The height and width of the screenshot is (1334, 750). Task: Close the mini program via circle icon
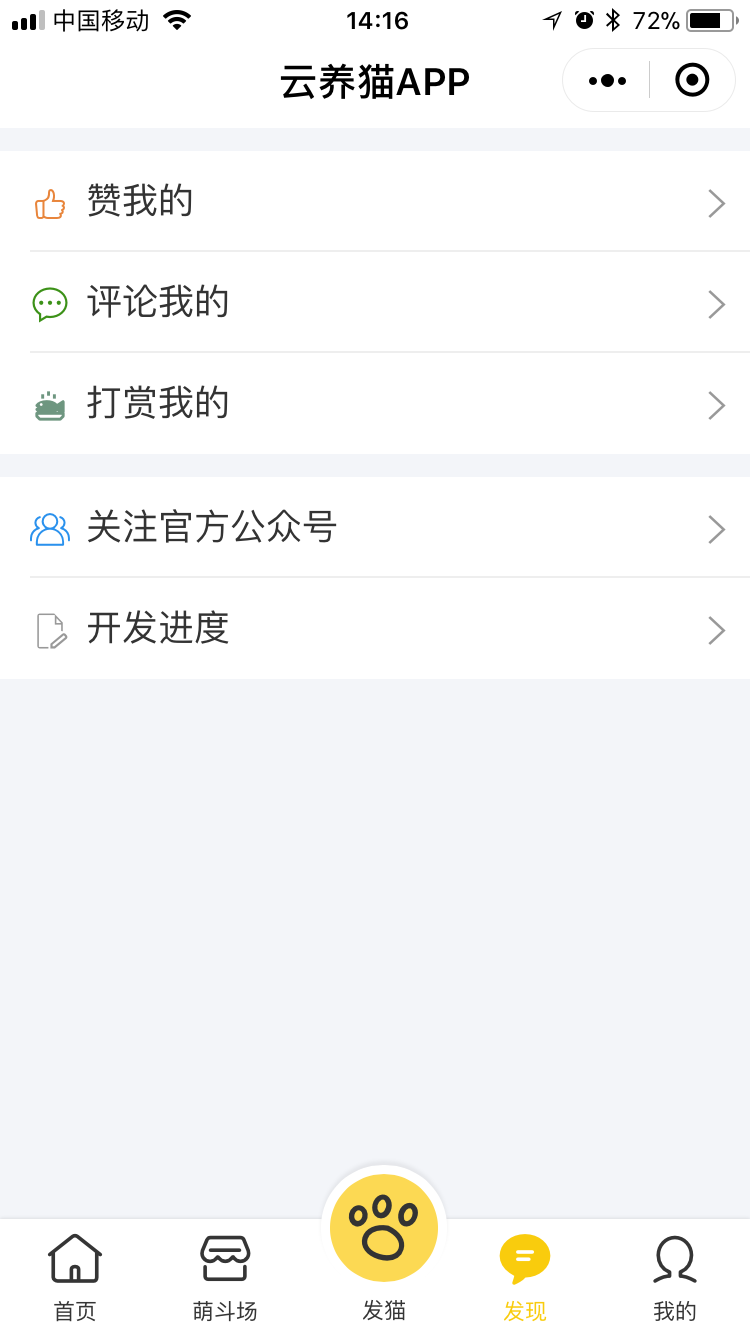point(692,80)
